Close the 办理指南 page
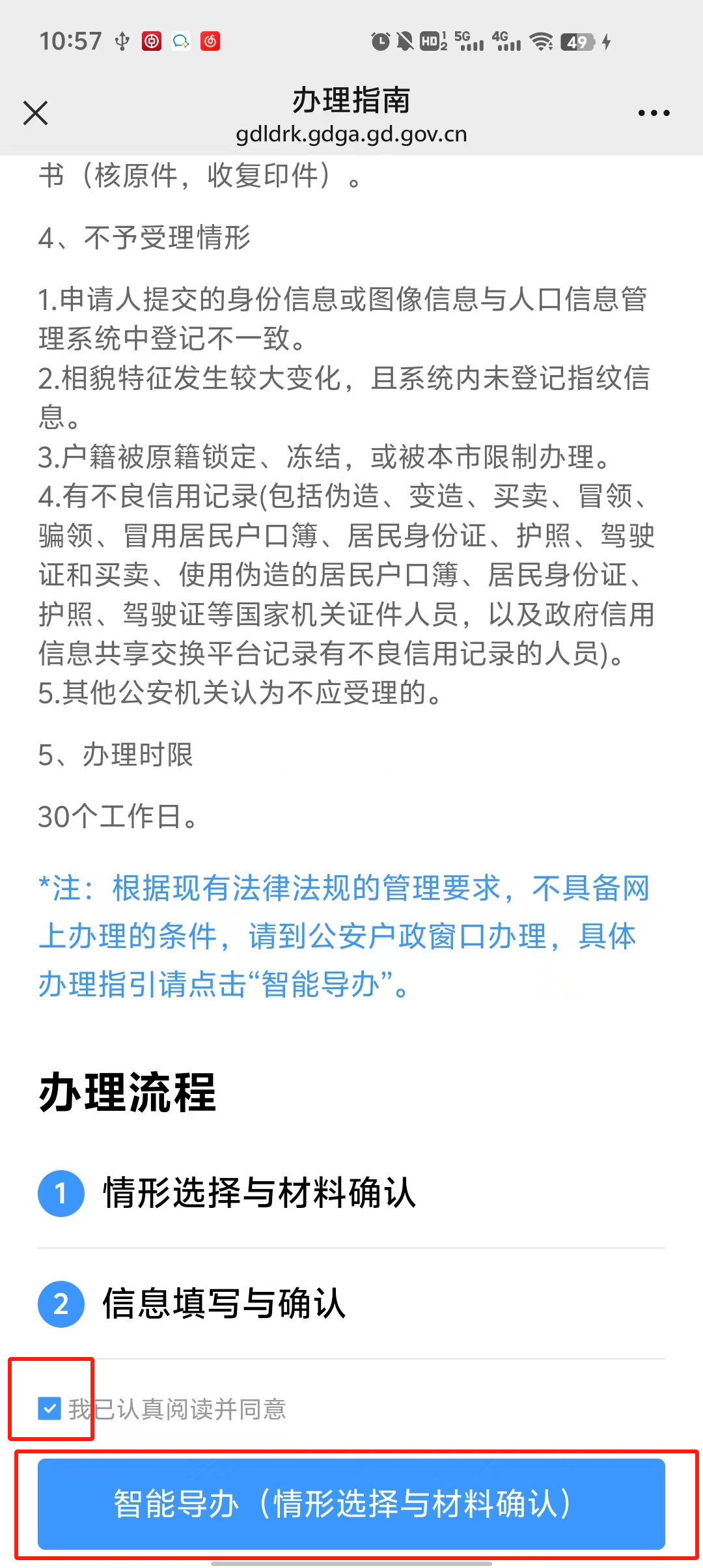Viewport: 703px width, 1568px height. [x=36, y=113]
